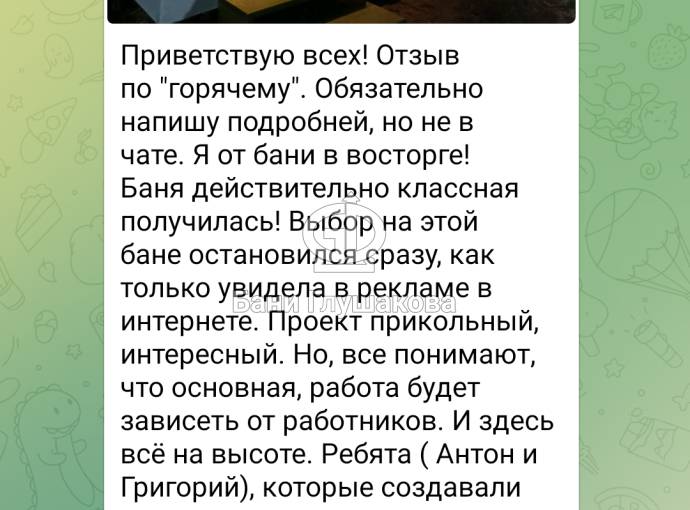Screen dimensions: 690x510
Task: Open the photo attached above the review
Action: [x=340, y=10]
